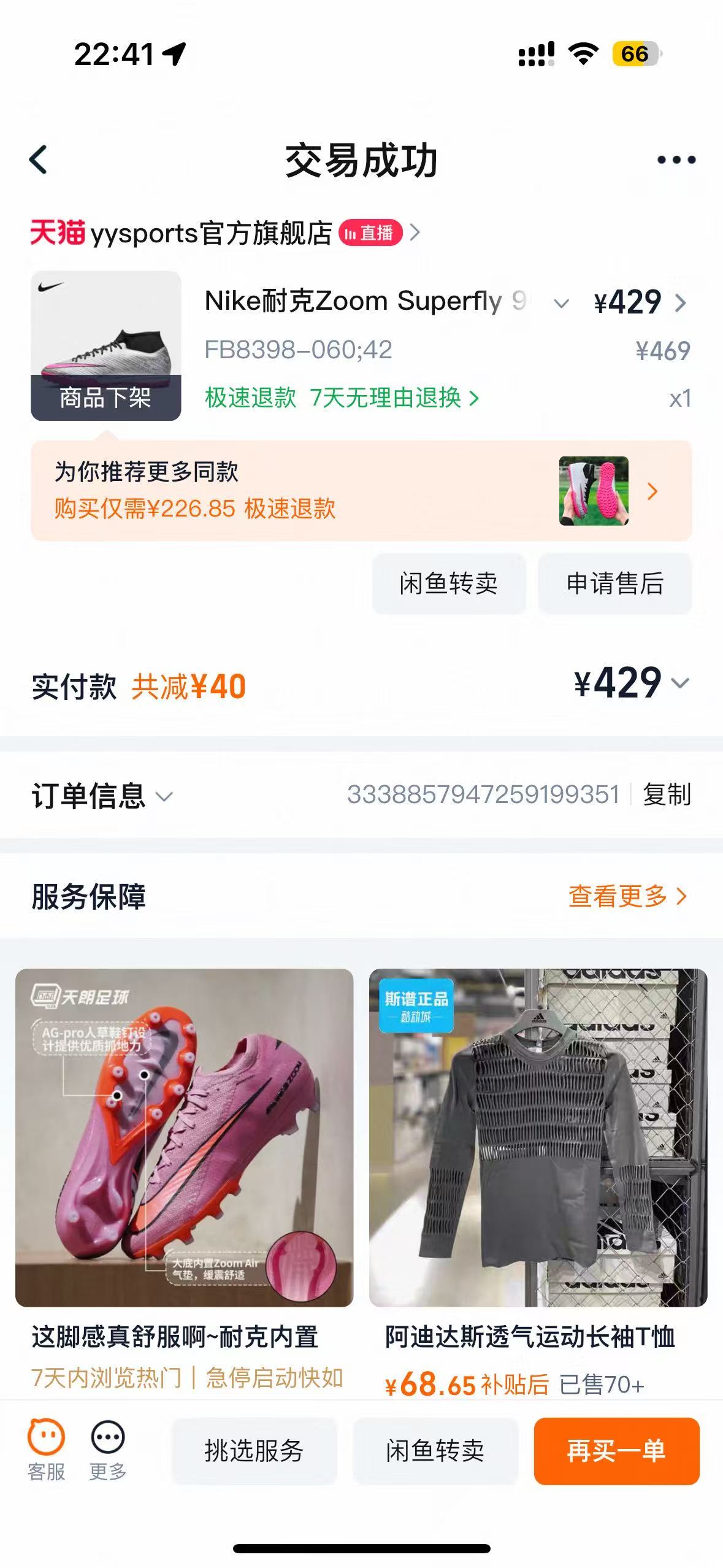
Task: Open the yysports官方旗舰店 store page
Action: coord(211,233)
